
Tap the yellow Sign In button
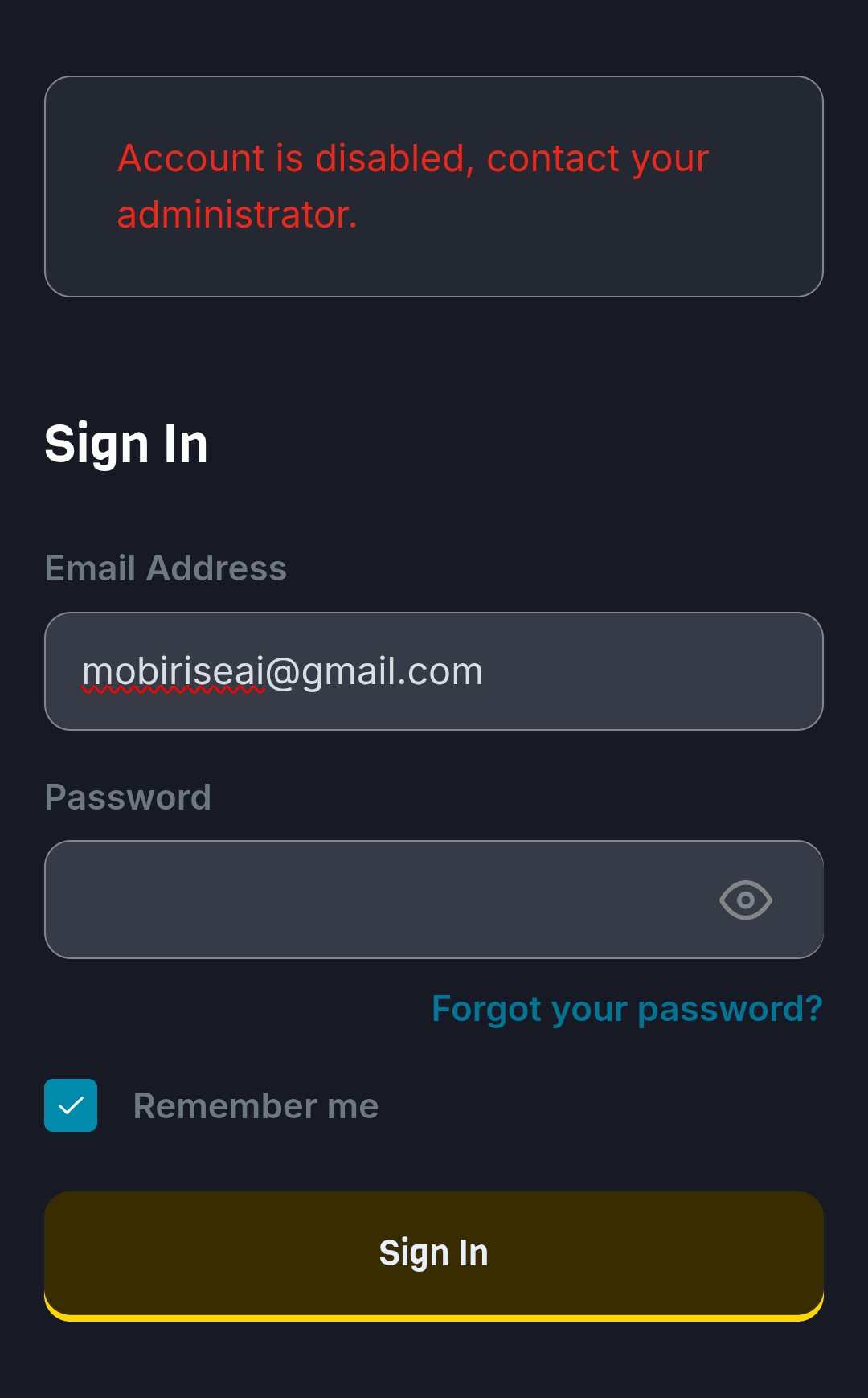(x=434, y=1256)
